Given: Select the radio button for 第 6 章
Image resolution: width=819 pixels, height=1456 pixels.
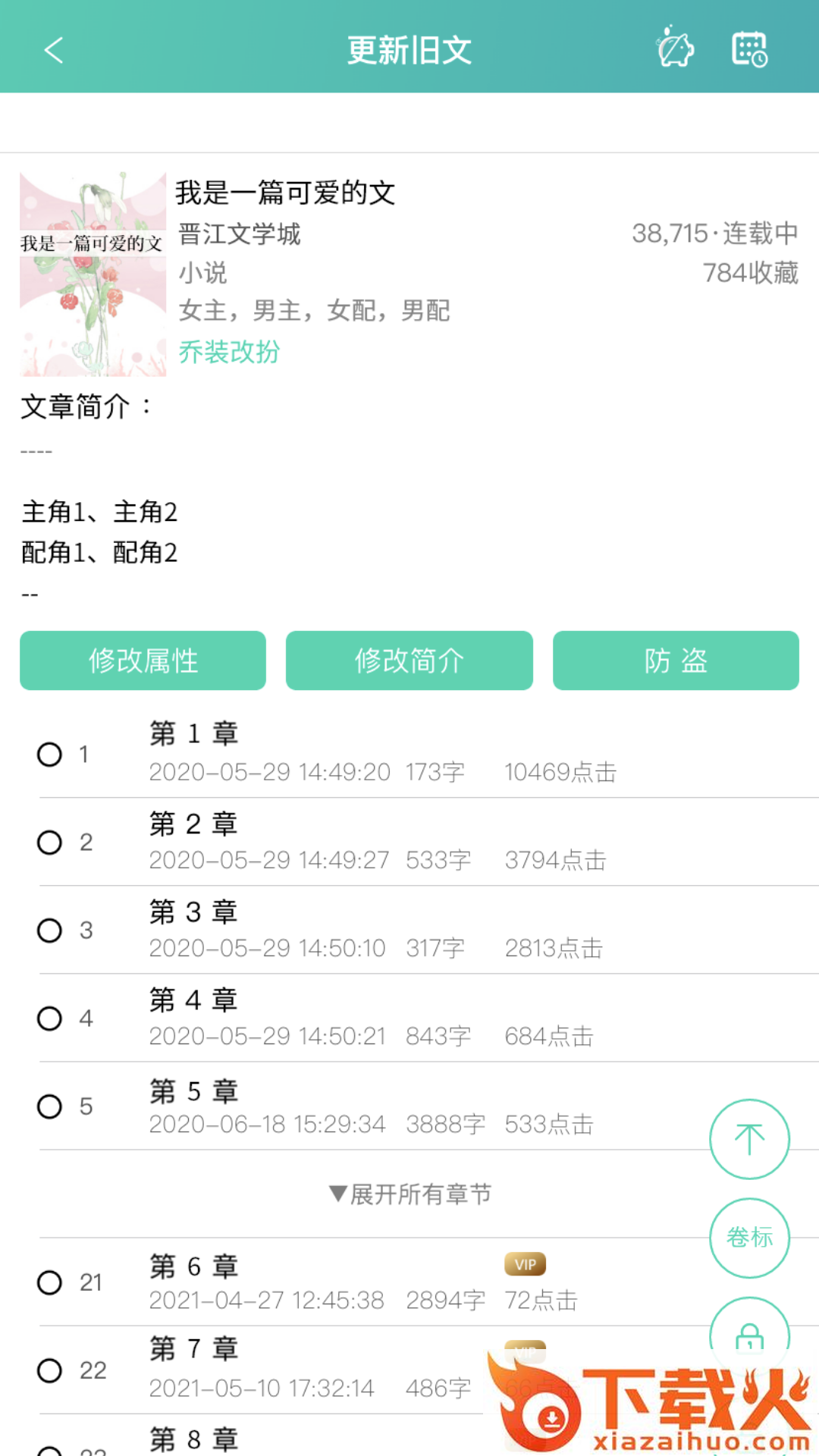Looking at the screenshot, I should coord(50,1282).
